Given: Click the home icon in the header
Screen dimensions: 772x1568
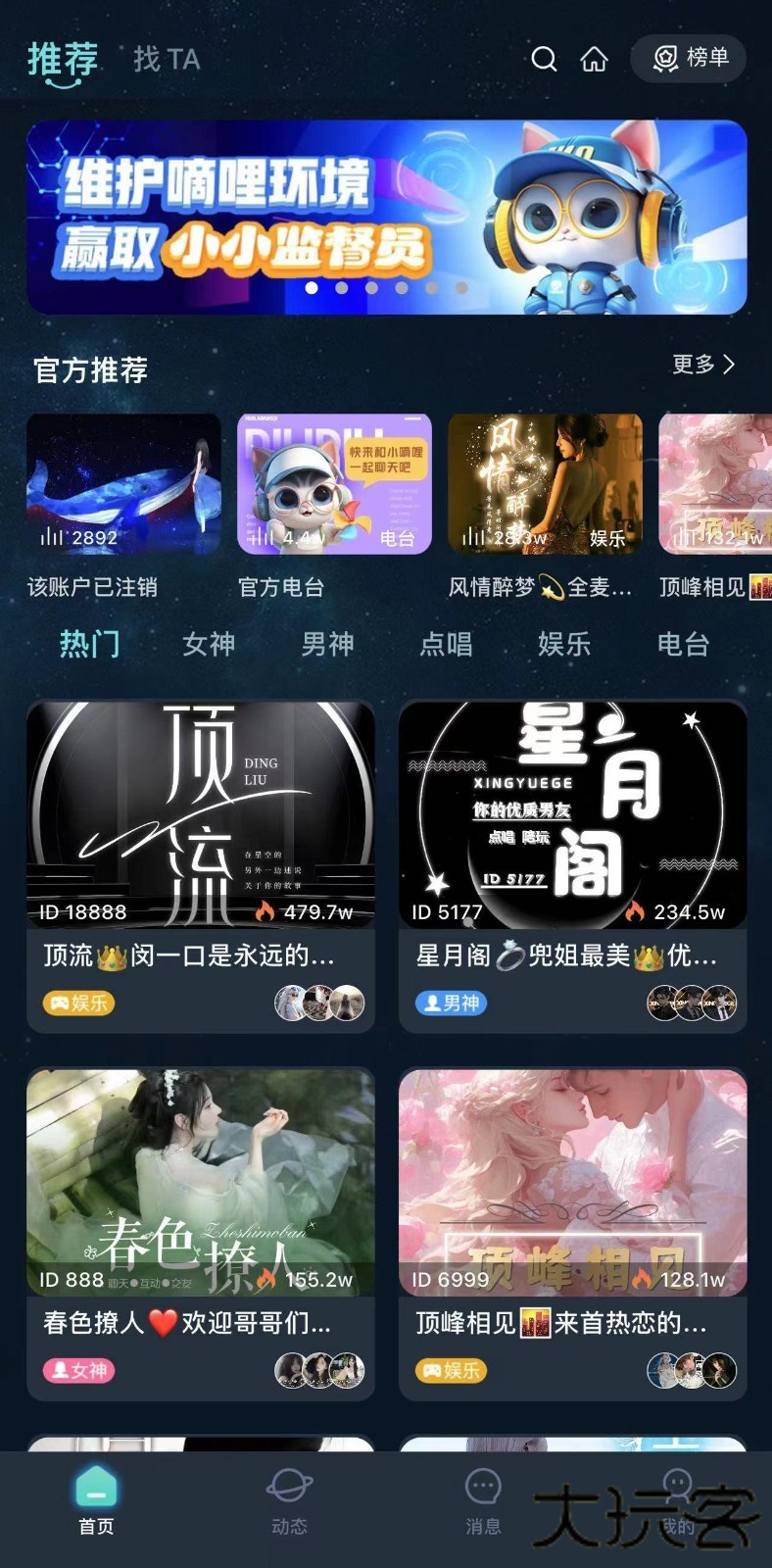Looking at the screenshot, I should point(595,59).
